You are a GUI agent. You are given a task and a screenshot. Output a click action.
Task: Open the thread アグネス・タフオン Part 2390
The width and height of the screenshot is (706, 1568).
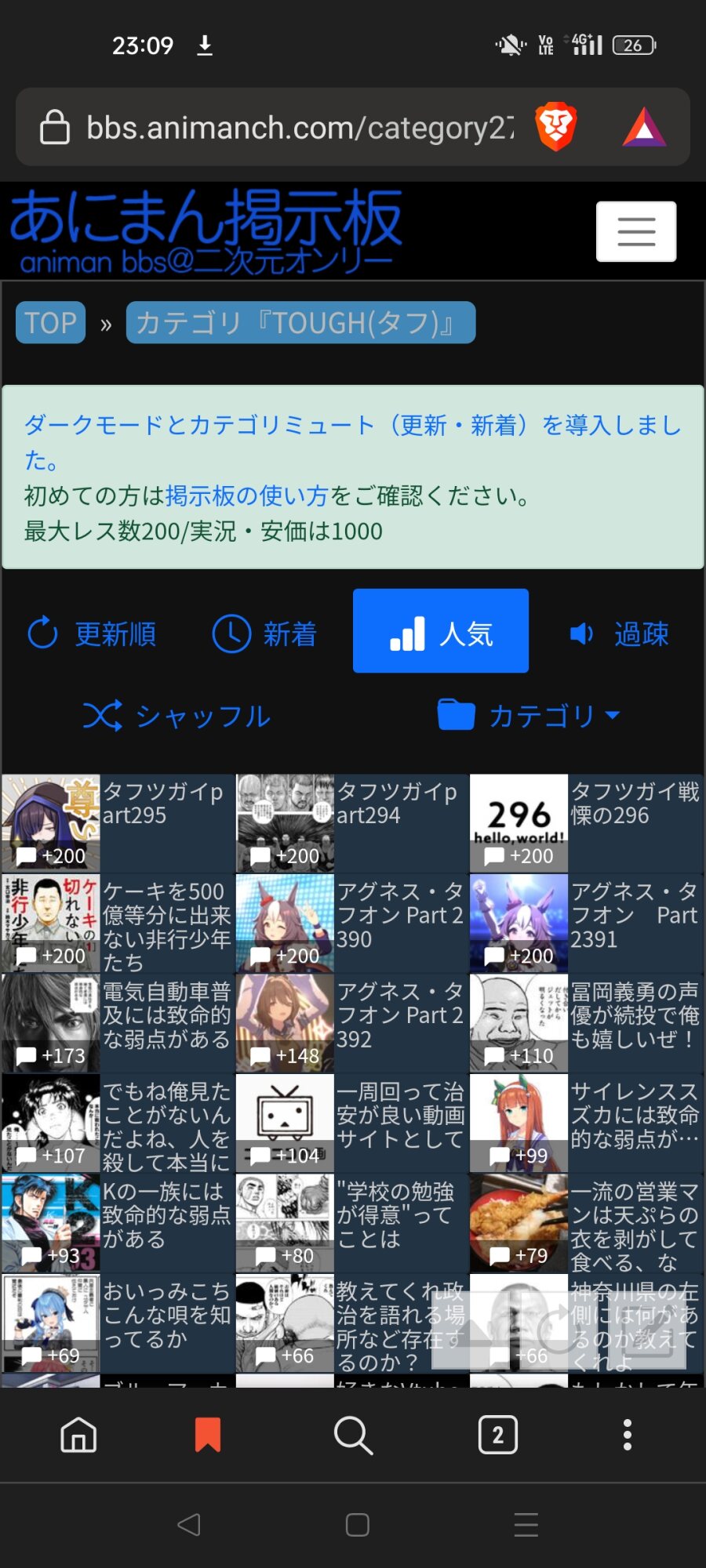click(352, 923)
